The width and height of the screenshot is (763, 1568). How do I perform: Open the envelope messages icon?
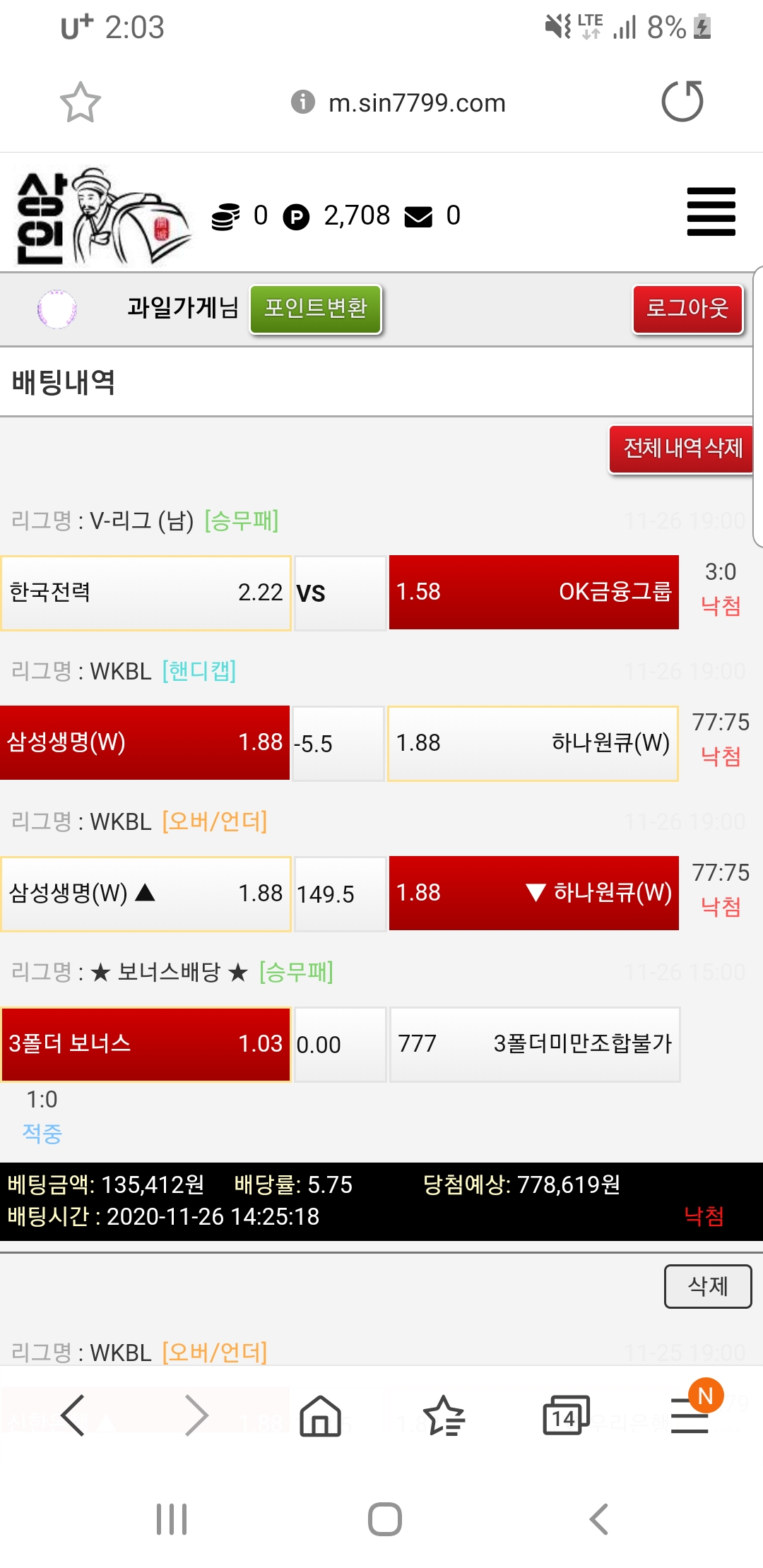pos(418,216)
